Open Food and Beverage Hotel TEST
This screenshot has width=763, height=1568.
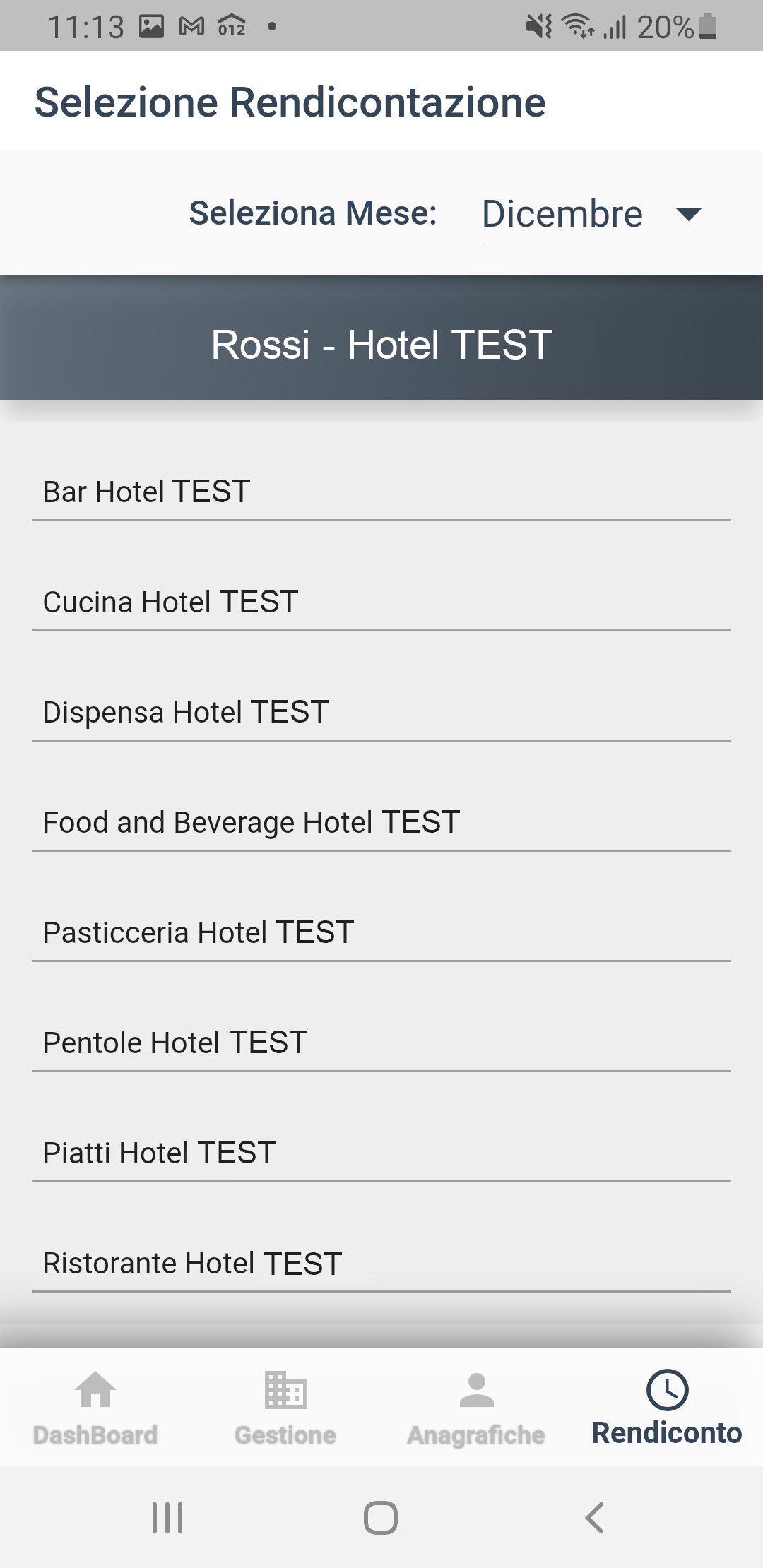381,823
